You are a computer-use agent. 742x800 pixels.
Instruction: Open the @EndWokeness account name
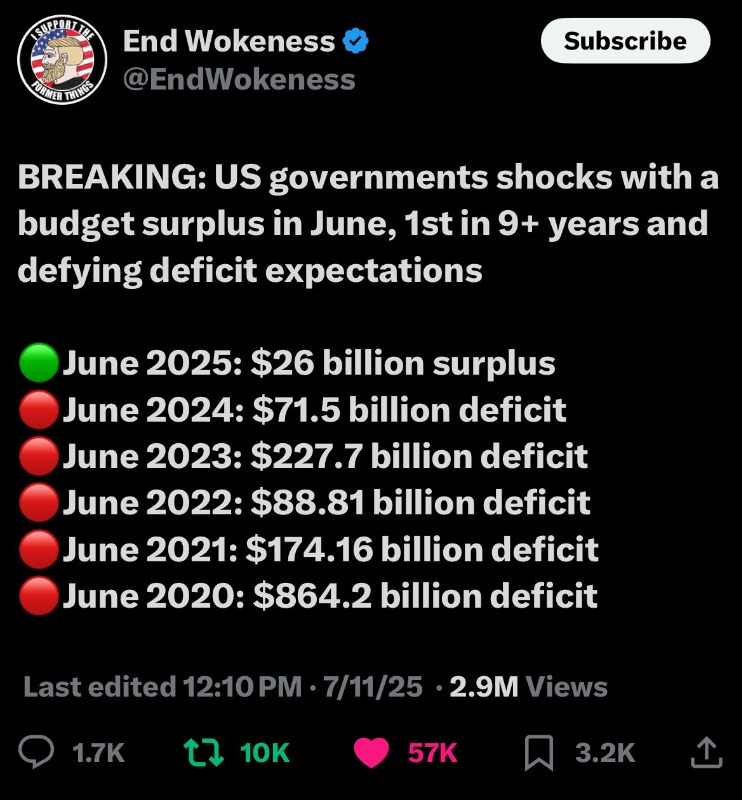(238, 79)
